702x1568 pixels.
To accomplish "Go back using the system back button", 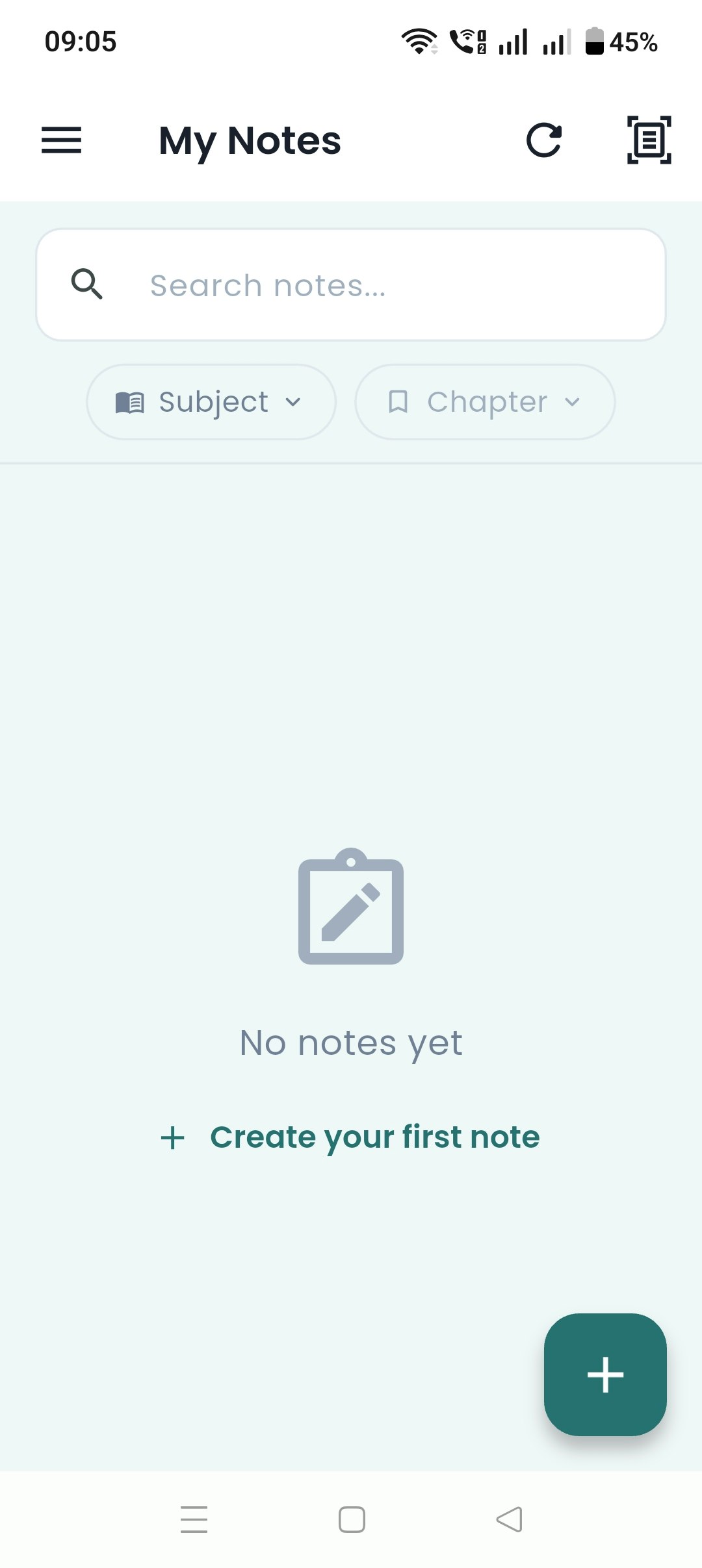I will coord(509,1519).
